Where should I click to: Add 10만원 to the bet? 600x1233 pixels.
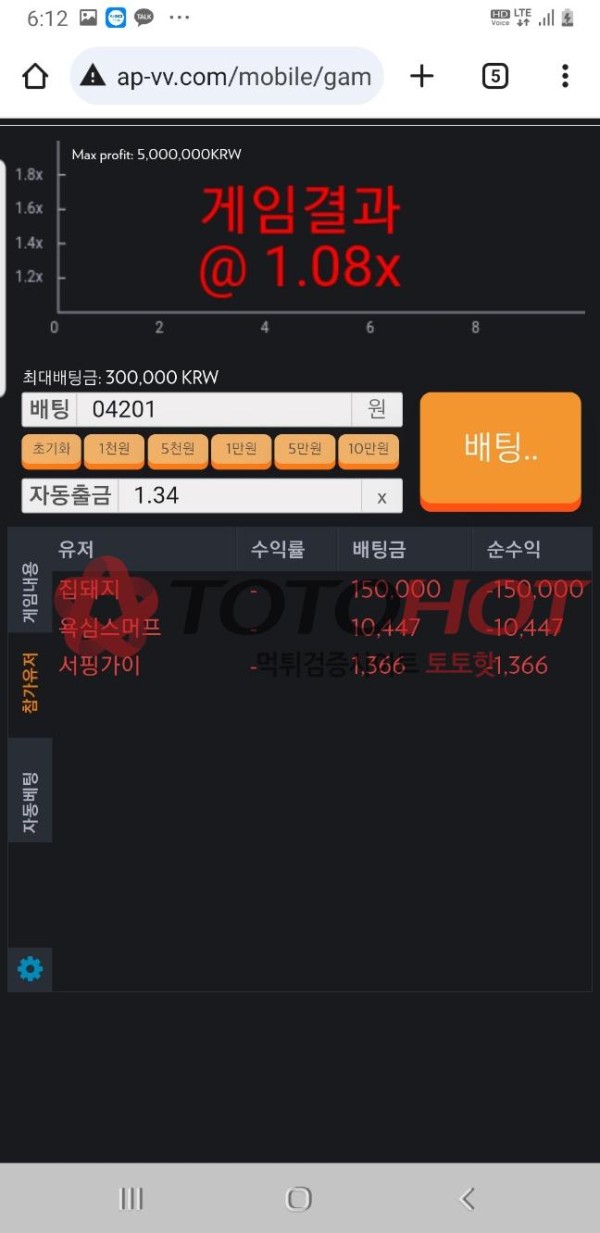coord(368,450)
